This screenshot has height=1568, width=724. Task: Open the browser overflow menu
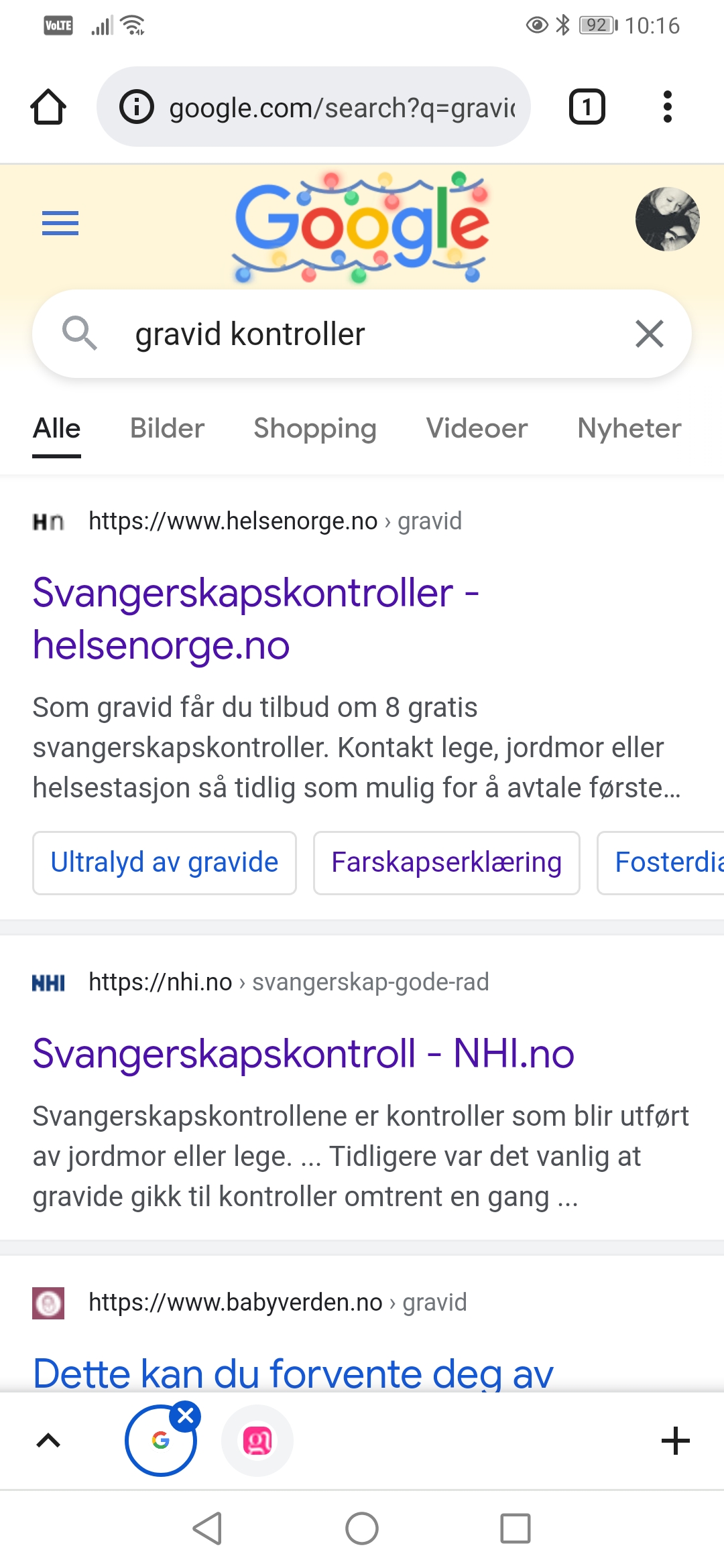coord(667,107)
